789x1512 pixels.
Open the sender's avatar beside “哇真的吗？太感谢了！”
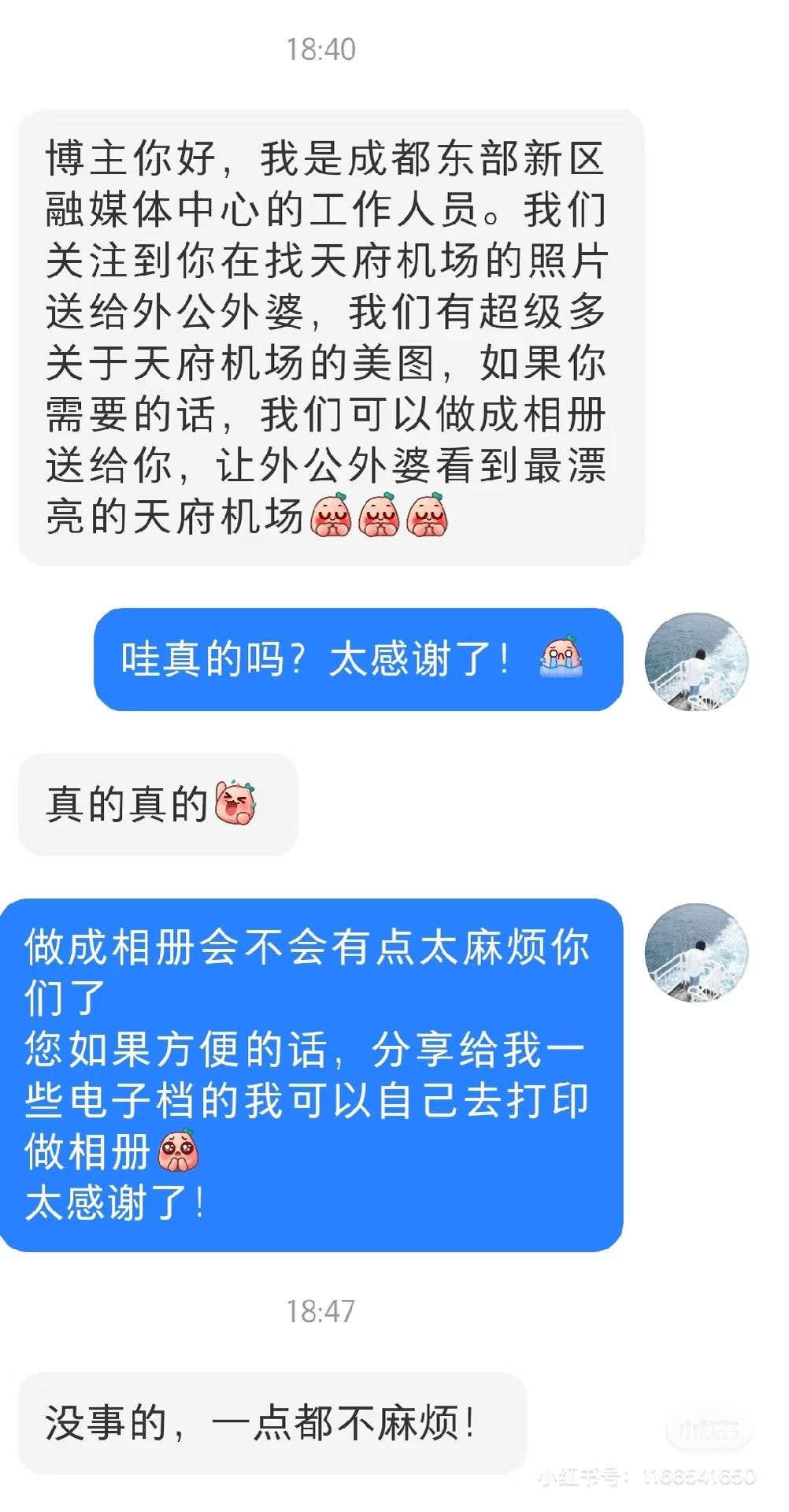click(696, 661)
